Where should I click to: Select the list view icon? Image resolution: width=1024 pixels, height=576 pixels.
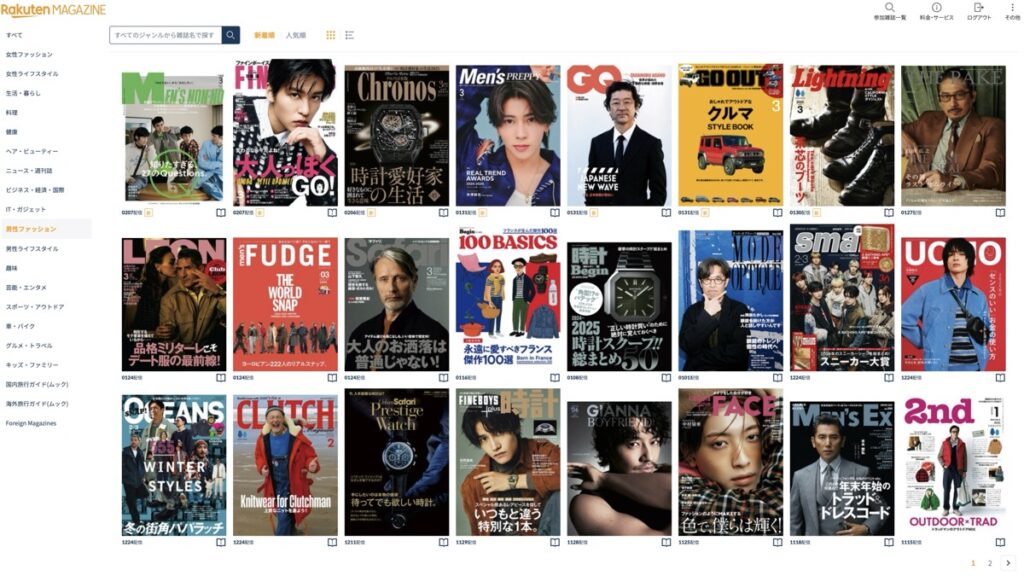[349, 35]
